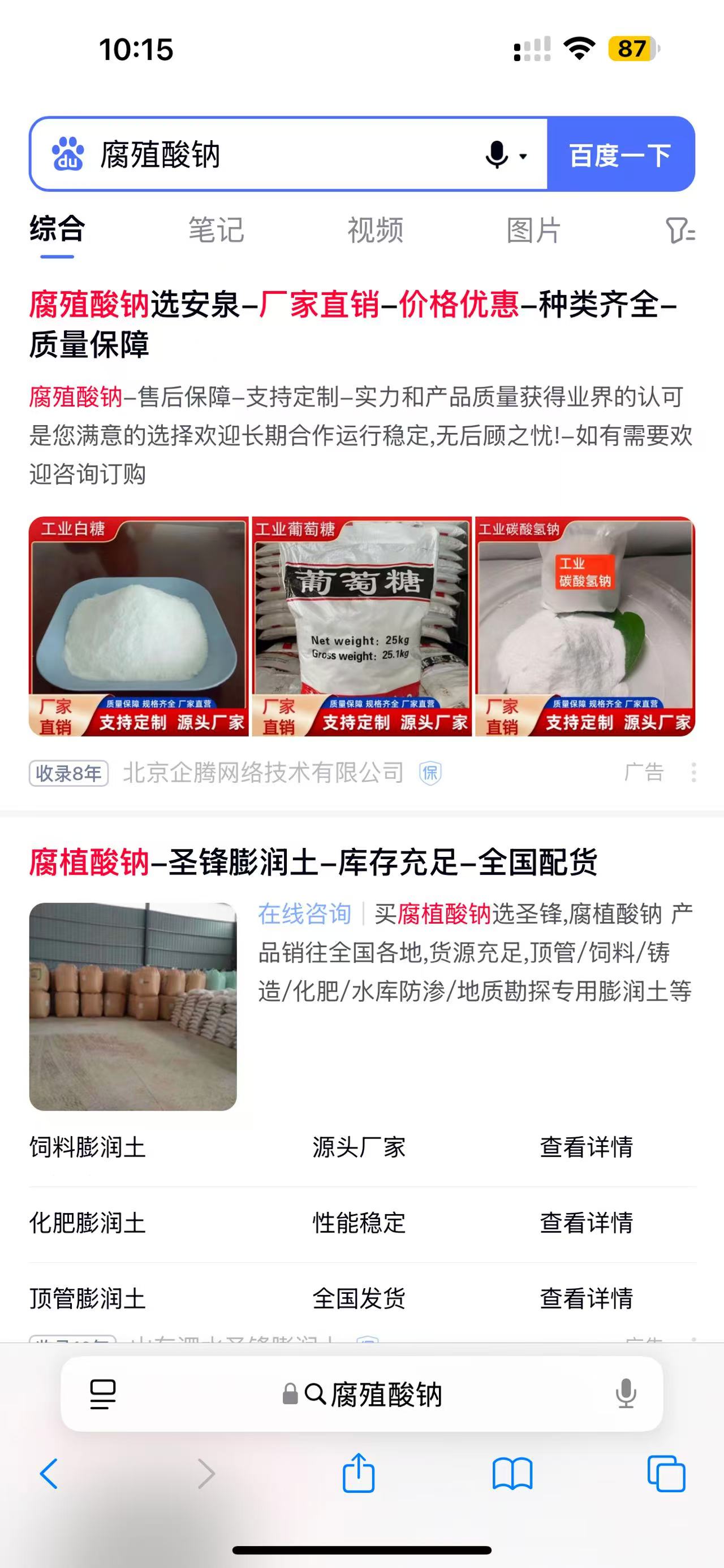Tap the voice search microphone in search box
The height and width of the screenshot is (1568, 724).
coord(497,155)
